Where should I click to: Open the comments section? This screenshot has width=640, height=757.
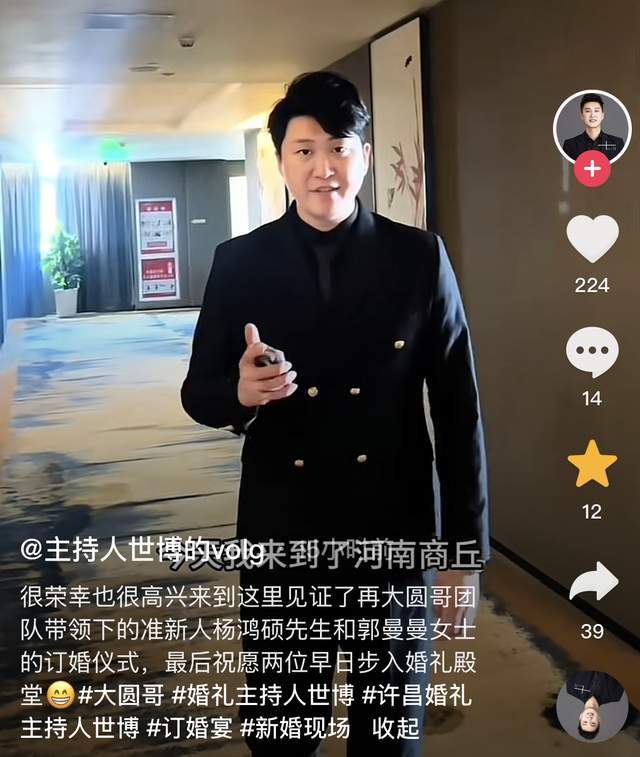(x=592, y=353)
